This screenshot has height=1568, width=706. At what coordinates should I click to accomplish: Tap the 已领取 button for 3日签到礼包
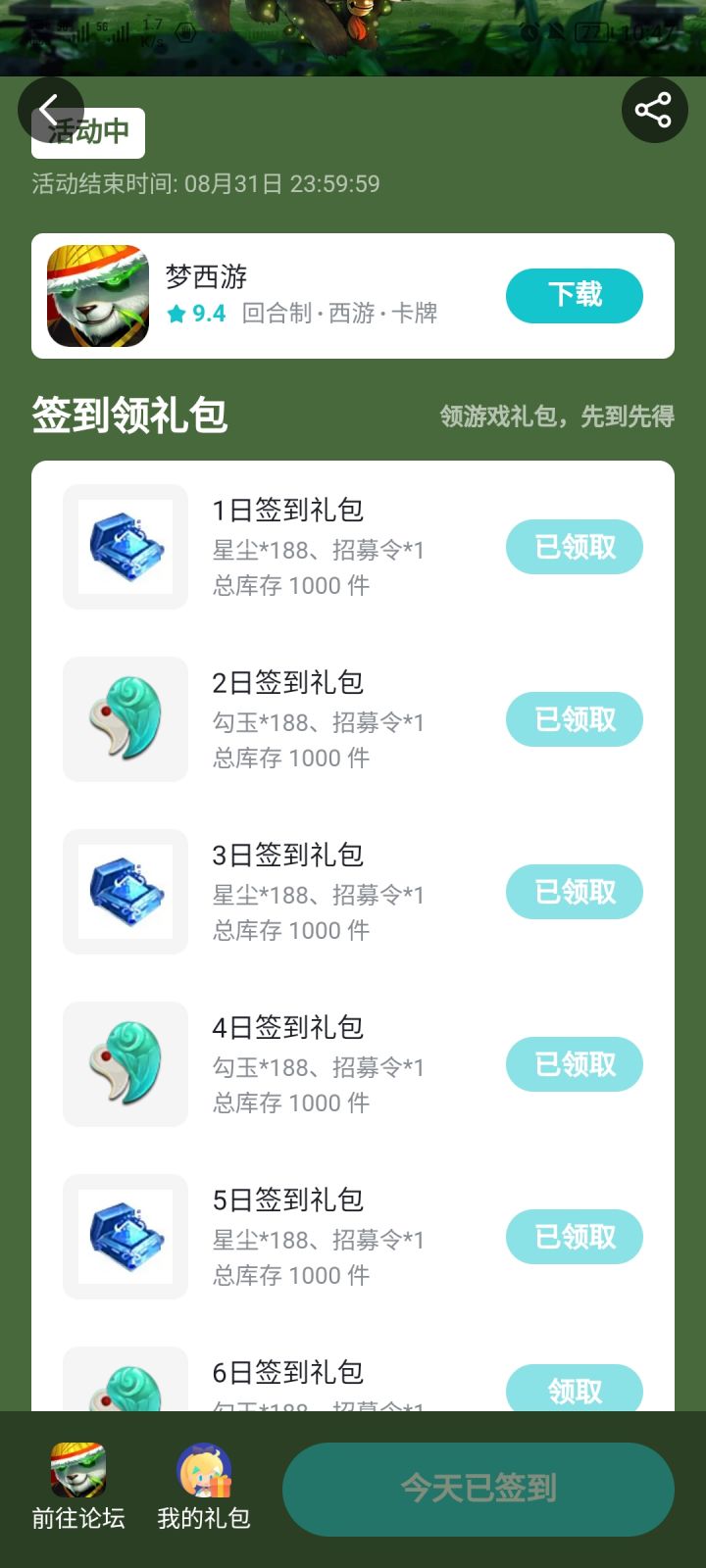pyautogui.click(x=574, y=892)
